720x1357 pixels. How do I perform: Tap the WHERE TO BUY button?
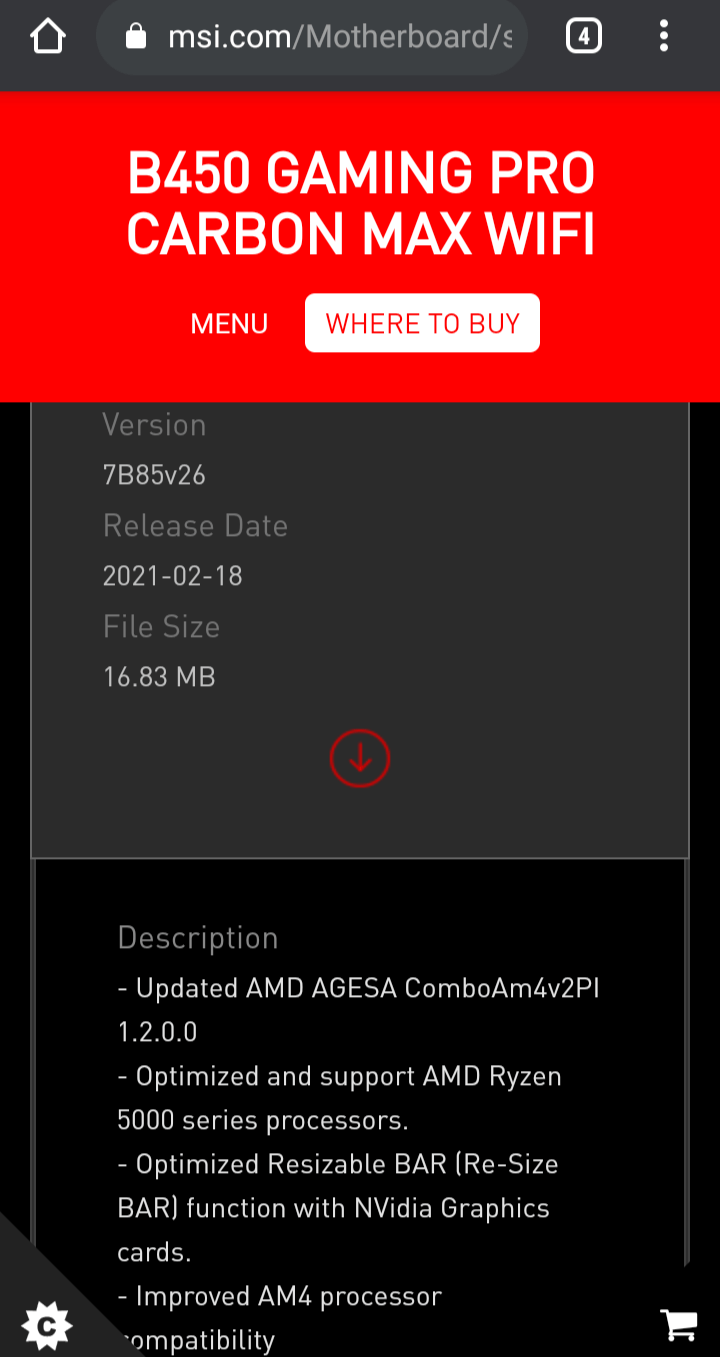point(422,323)
